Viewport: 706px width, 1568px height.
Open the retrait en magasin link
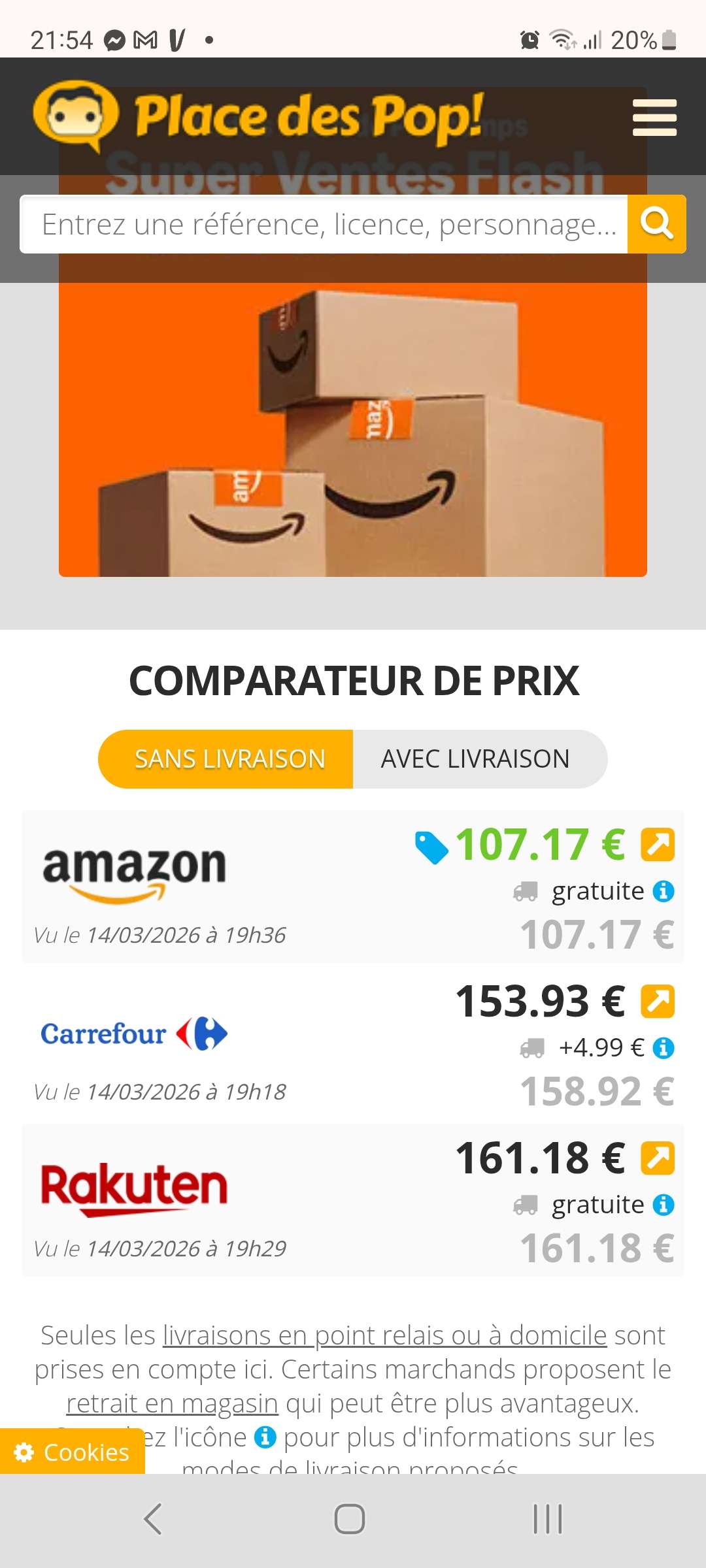coord(173,1403)
